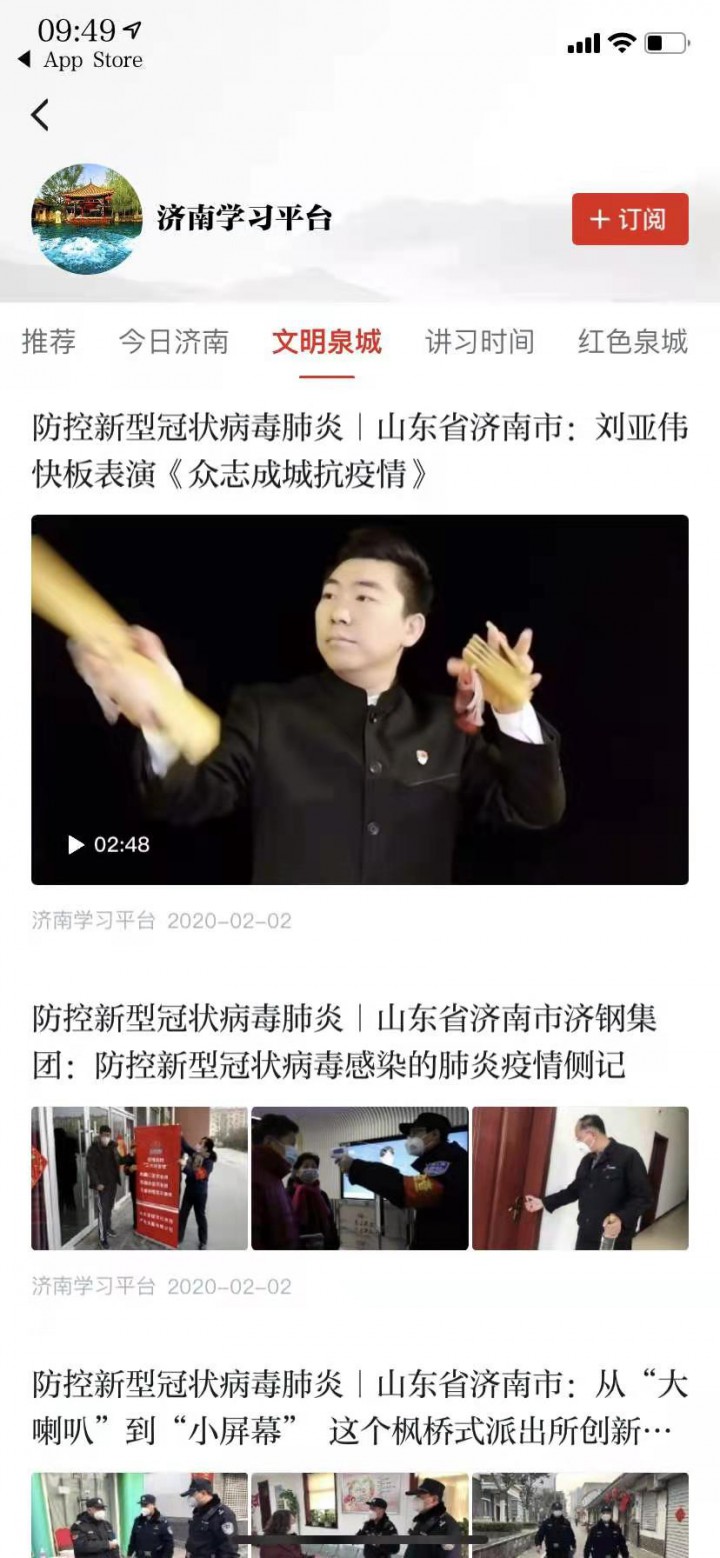This screenshot has height=1558, width=720.
Task: Return to App Store via status bar link
Action: (x=82, y=60)
